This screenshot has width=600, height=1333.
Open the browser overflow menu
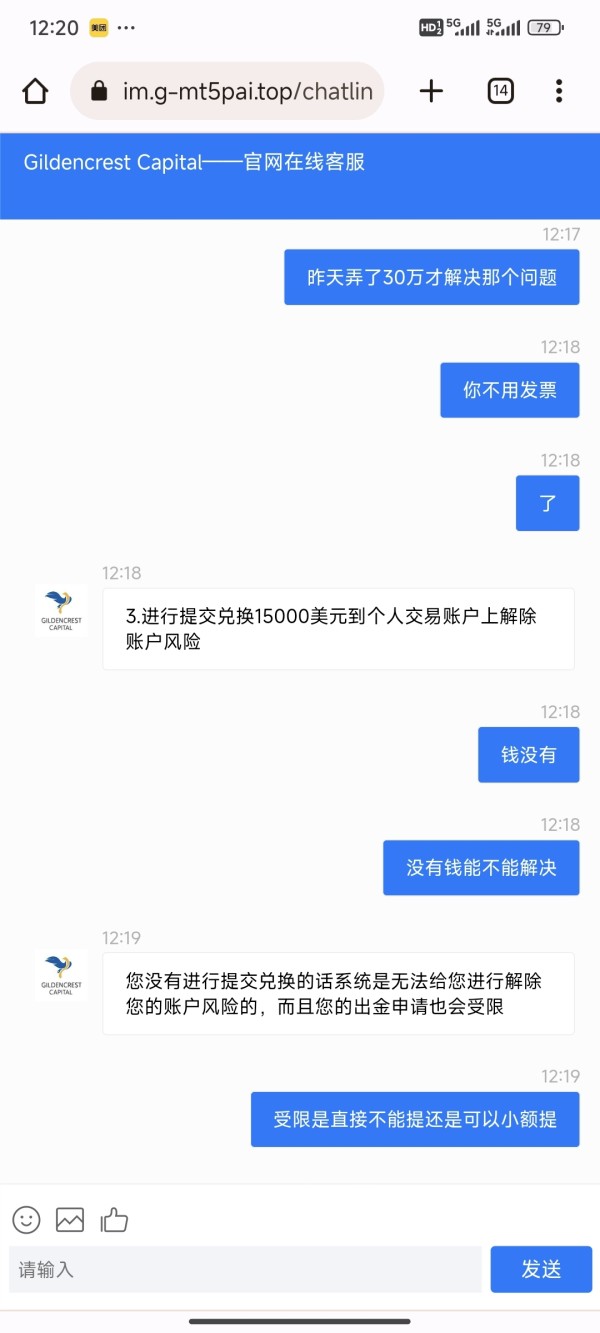click(x=559, y=92)
